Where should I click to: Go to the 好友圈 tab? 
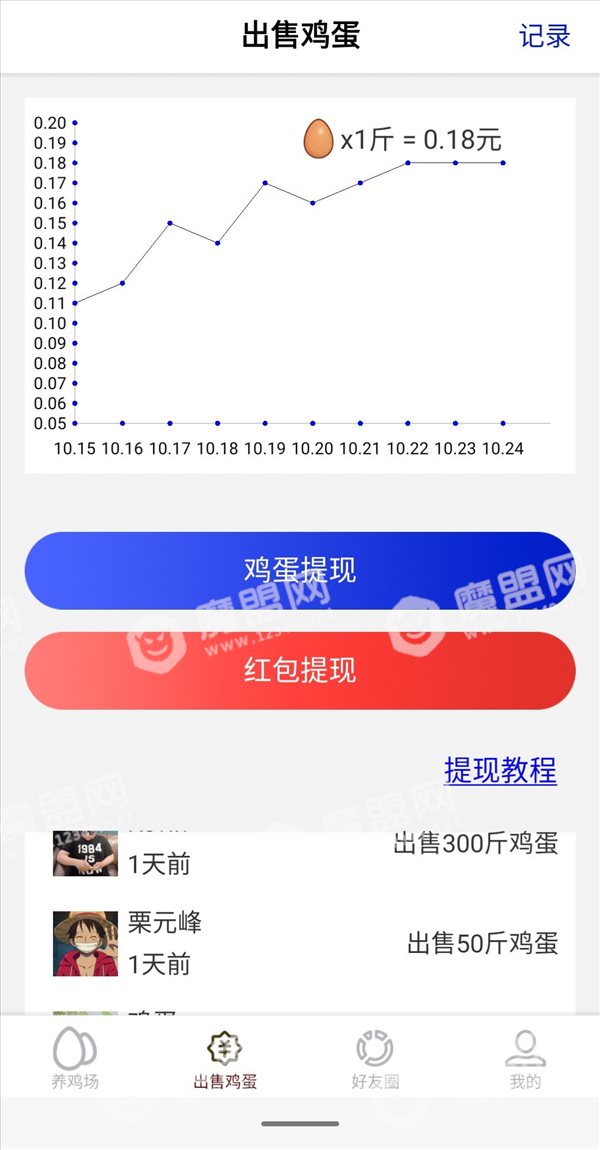375,1058
